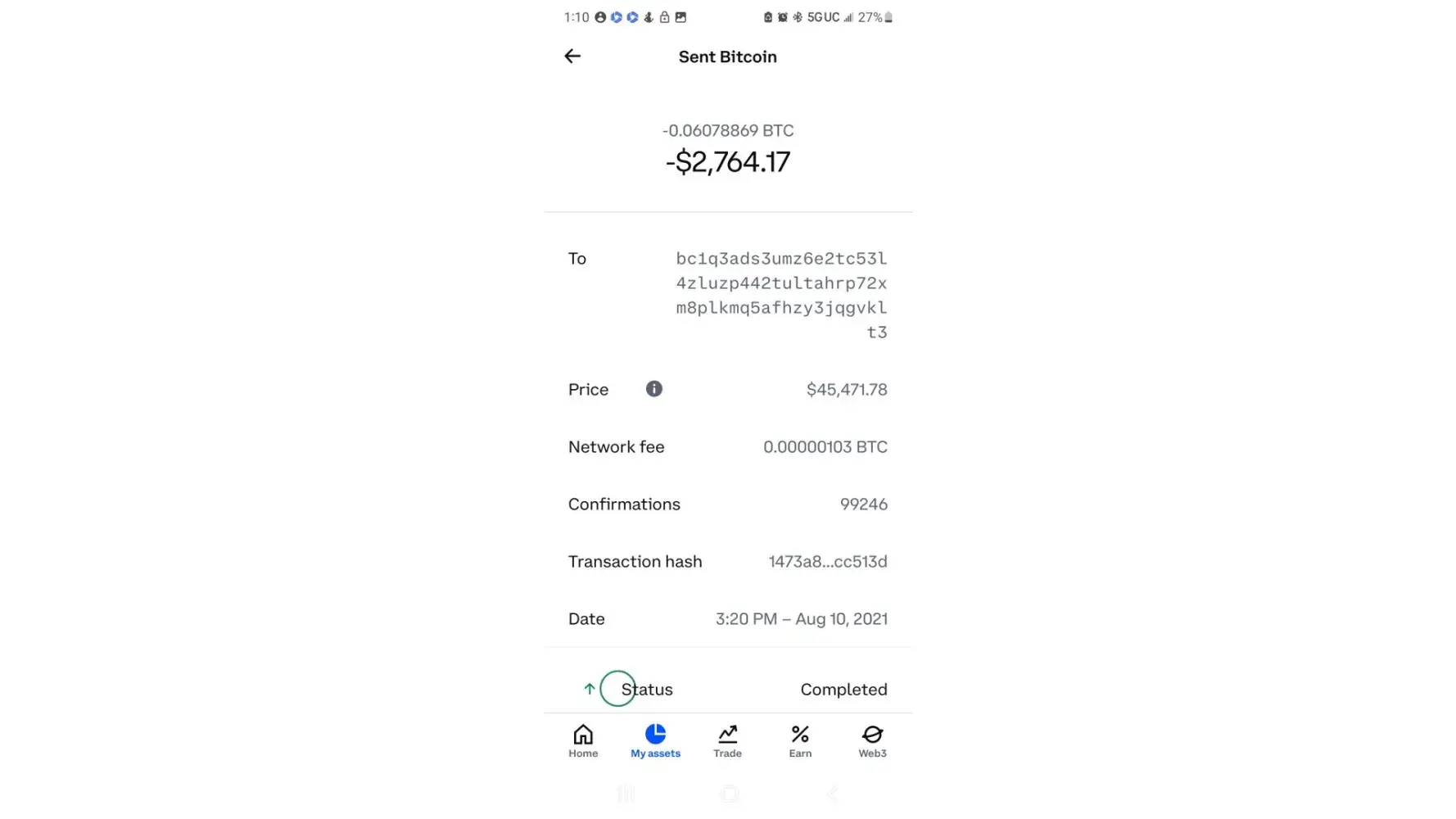This screenshot has height=819, width=1456.
Task: Go back from Sent Bitcoin screen
Action: 572,57
